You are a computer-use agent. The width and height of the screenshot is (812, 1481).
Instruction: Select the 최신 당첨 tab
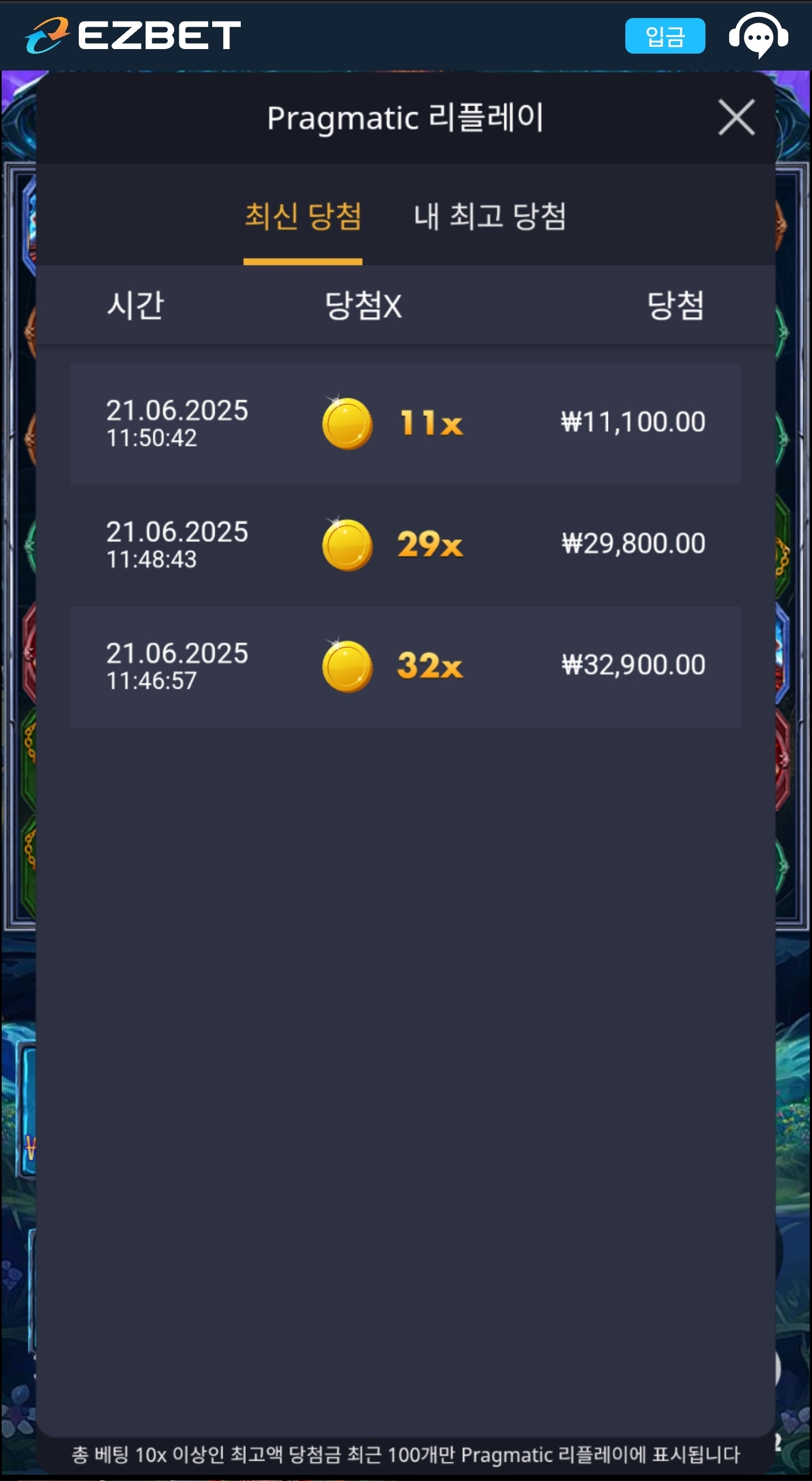303,217
